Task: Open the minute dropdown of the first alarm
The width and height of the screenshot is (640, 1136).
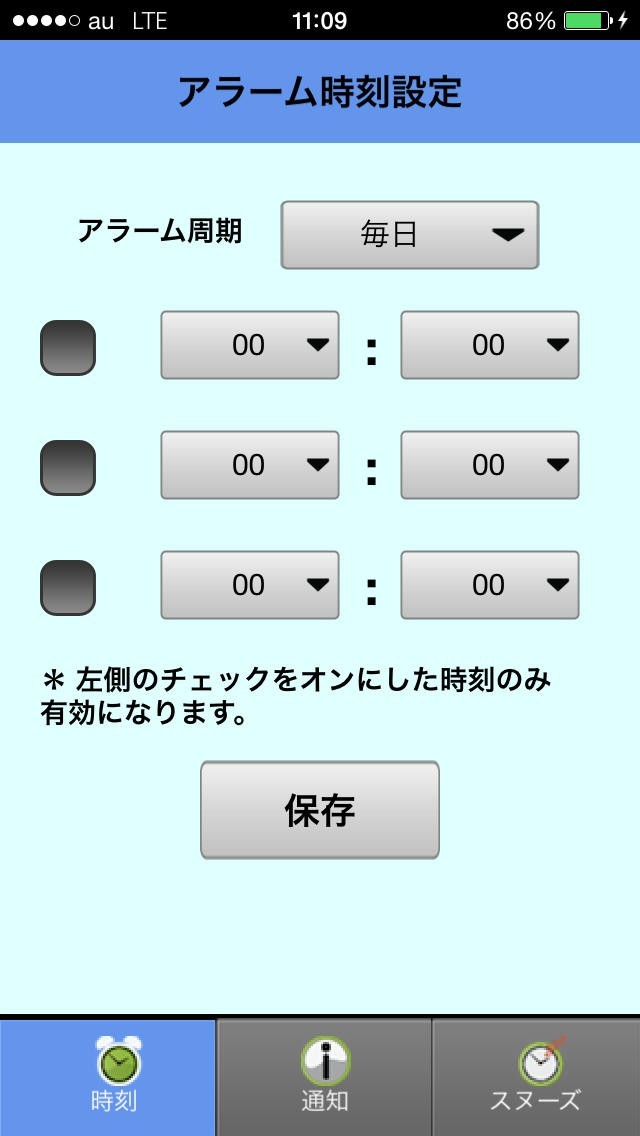Action: [x=490, y=345]
